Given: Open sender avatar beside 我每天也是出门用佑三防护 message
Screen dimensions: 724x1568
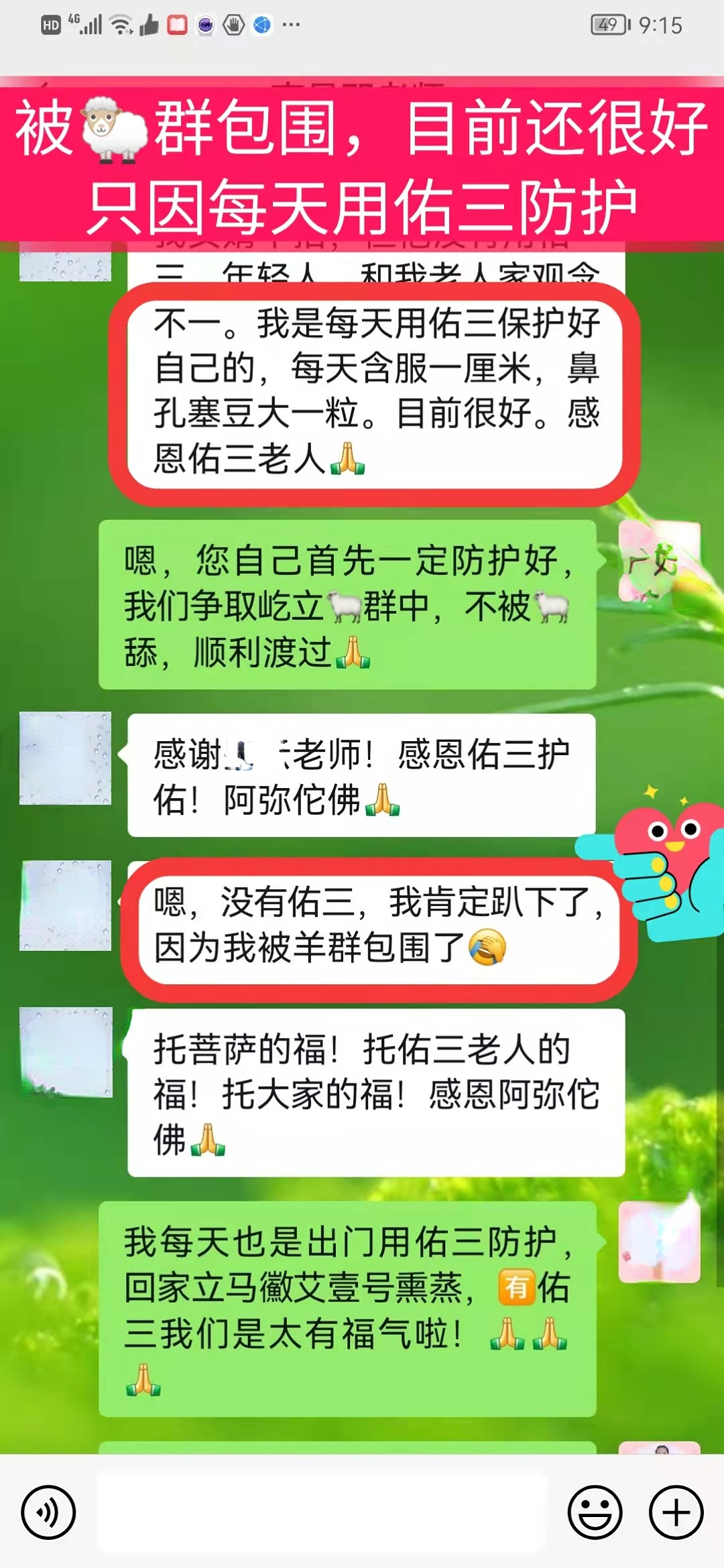Looking at the screenshot, I should coord(659,1242).
